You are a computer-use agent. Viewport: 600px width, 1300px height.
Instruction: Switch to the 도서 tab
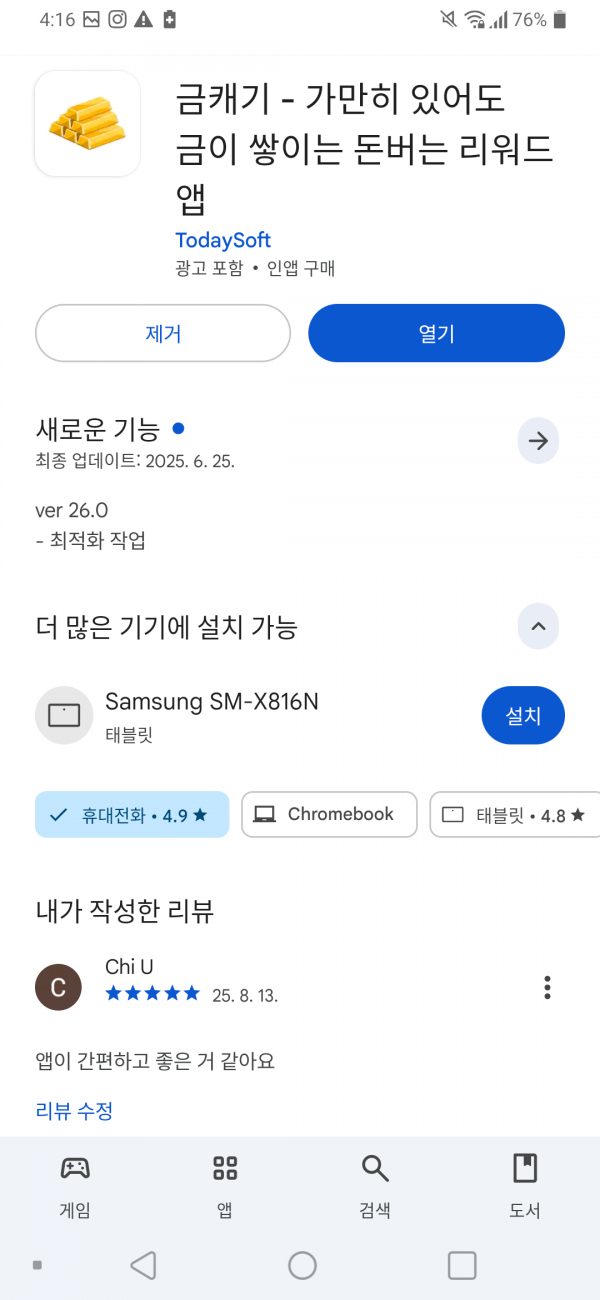click(525, 1184)
